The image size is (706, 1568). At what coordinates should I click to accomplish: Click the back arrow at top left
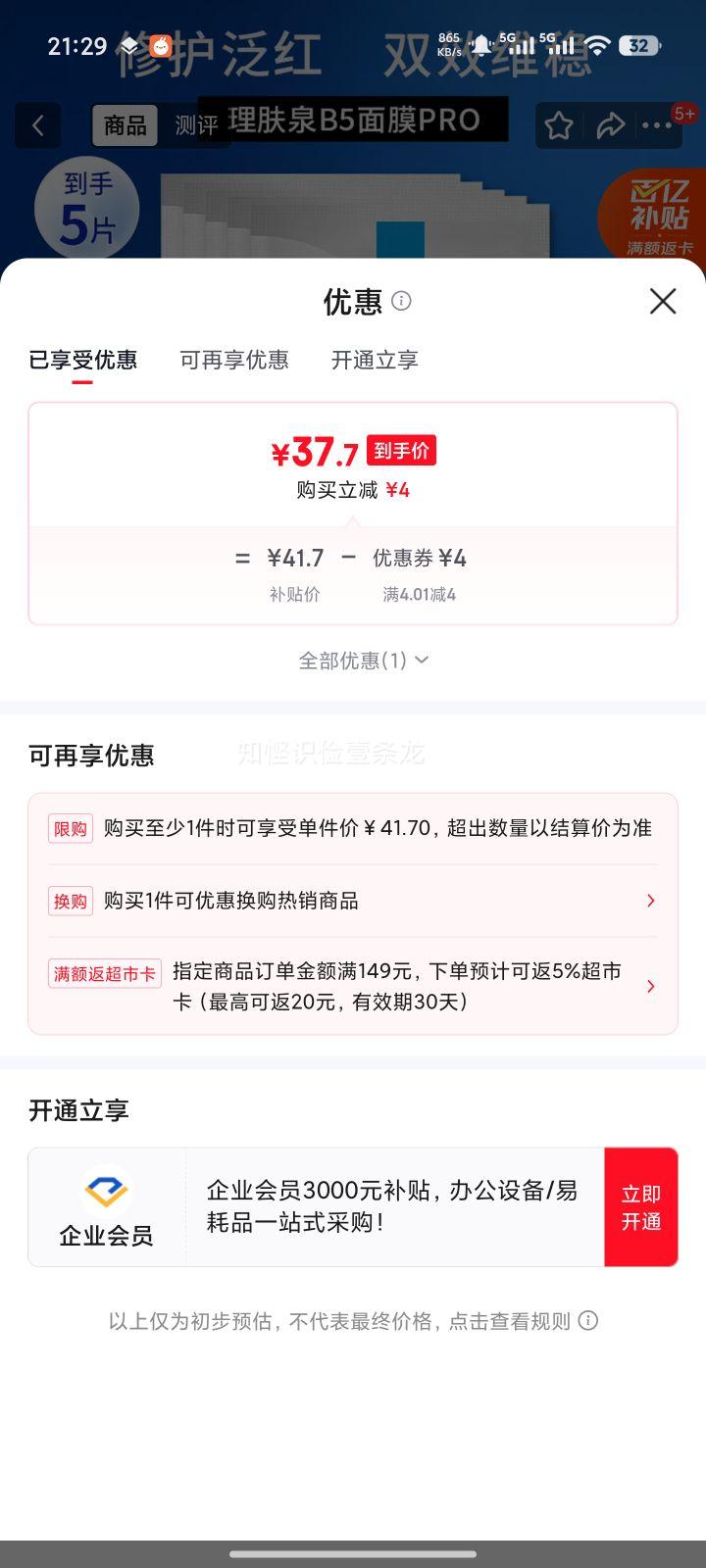[37, 125]
